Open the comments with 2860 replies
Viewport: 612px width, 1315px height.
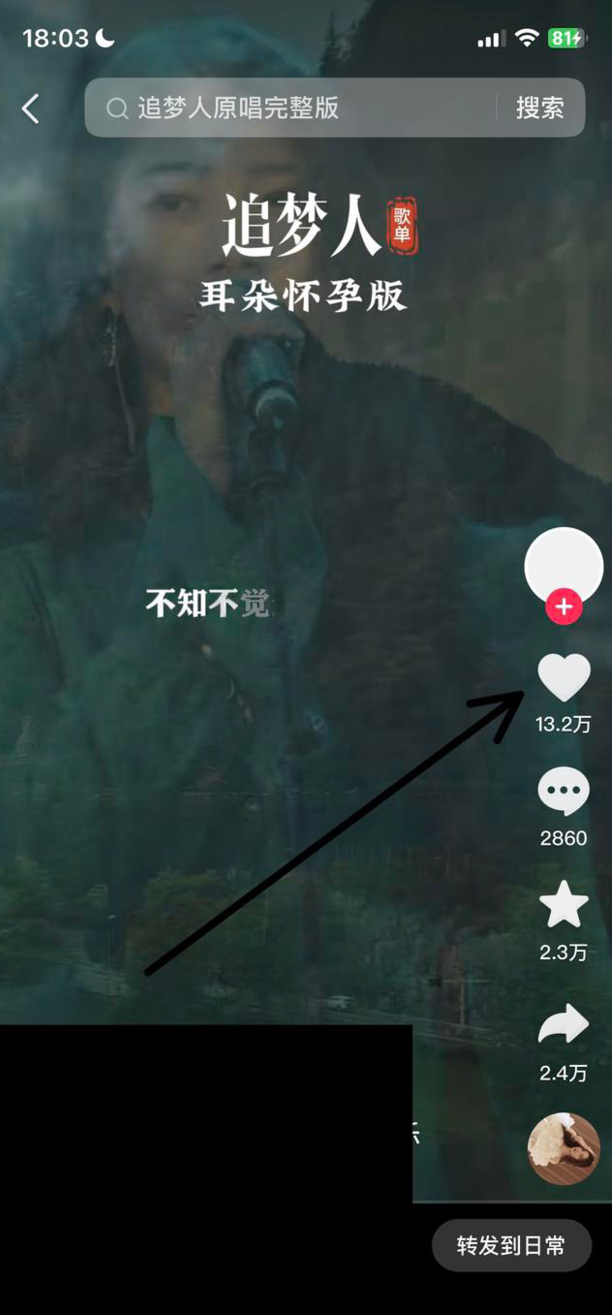click(564, 792)
